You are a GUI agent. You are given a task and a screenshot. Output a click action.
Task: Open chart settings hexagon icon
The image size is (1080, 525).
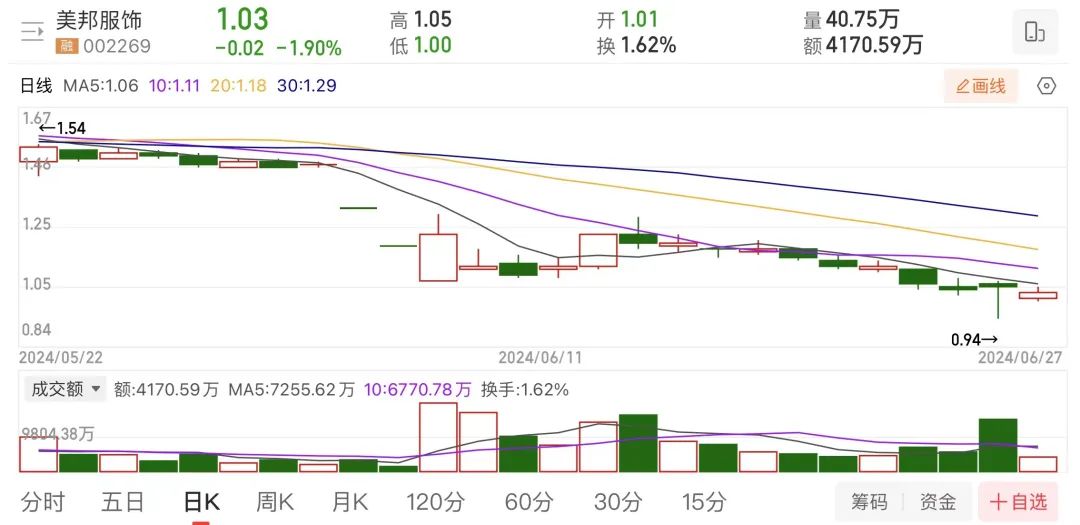[x=1046, y=86]
